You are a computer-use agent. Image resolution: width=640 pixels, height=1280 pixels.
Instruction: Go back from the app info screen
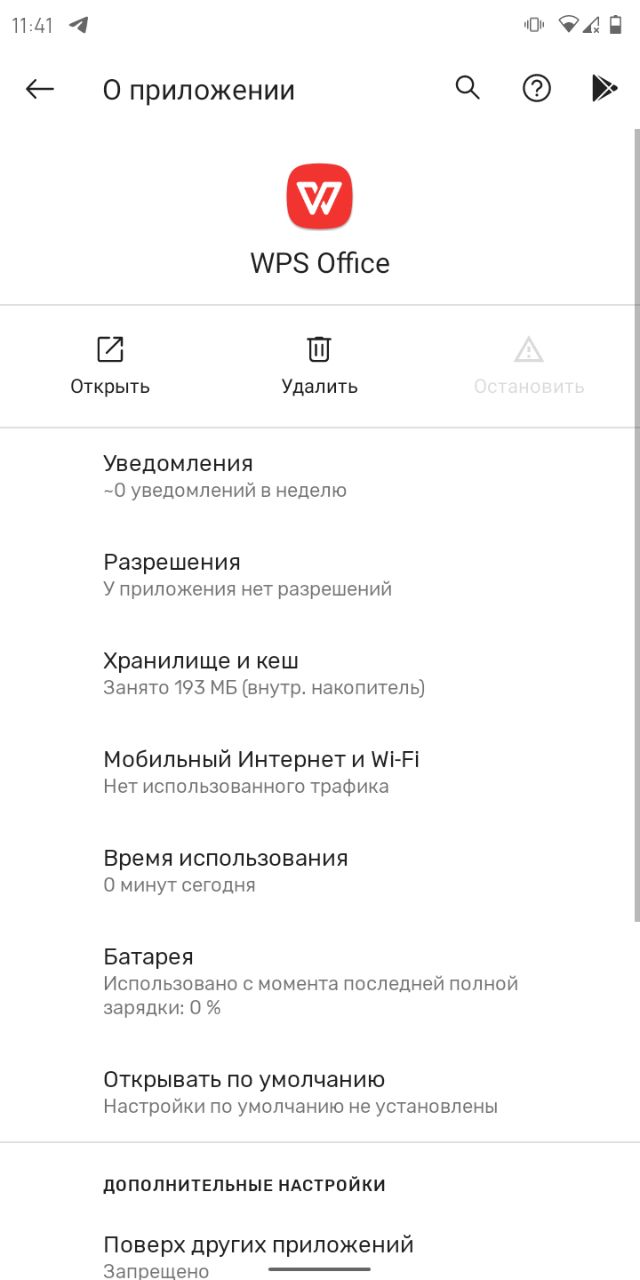(x=40, y=89)
